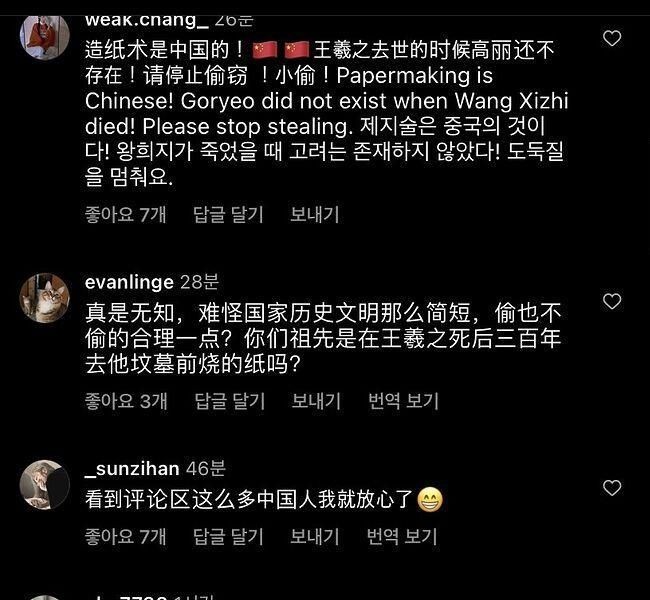
Task: Reply to evanlinge's comment
Action: 229,401
